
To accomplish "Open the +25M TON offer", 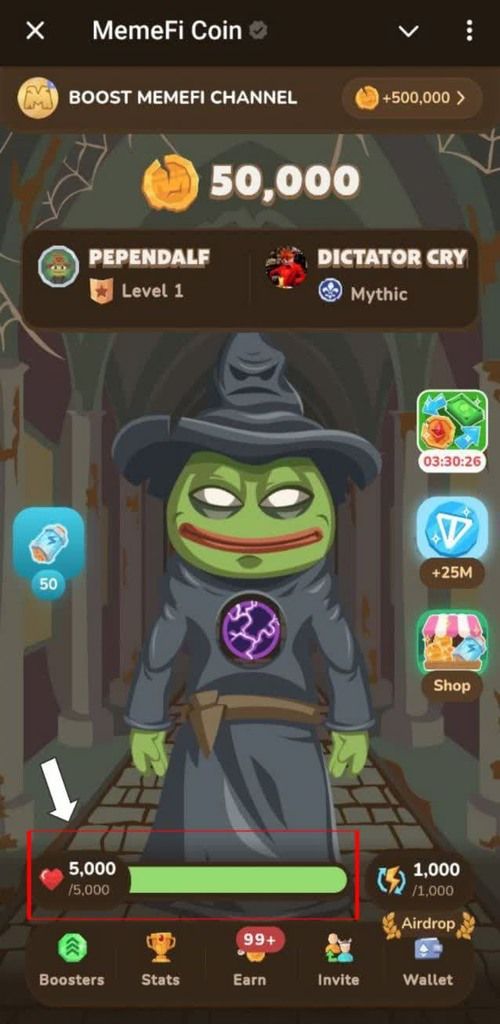I will pos(452,541).
